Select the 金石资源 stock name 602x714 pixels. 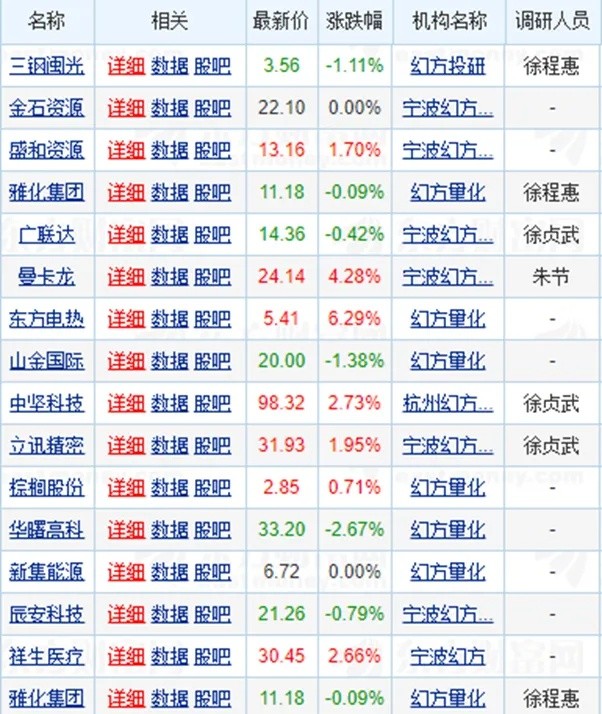(47, 108)
